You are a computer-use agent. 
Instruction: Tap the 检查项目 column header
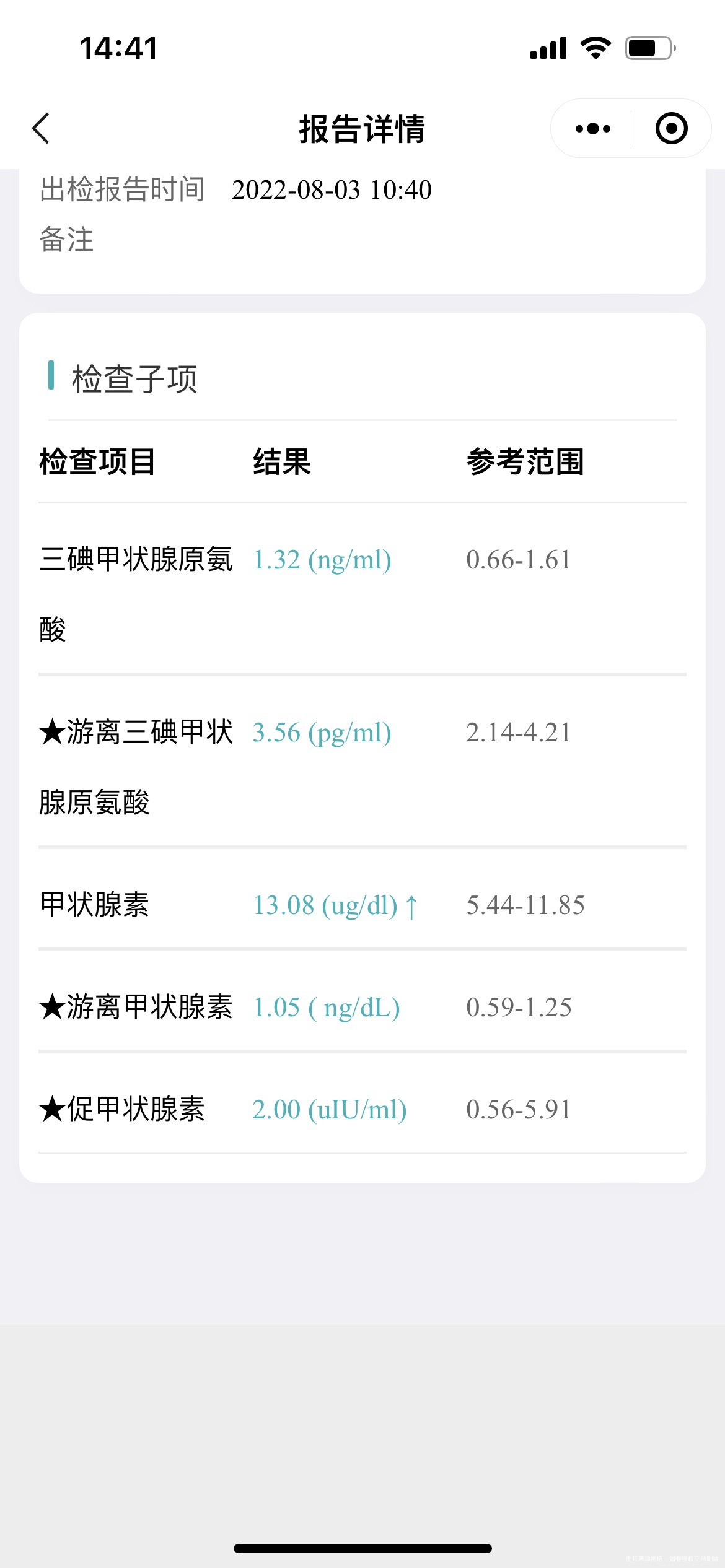click(100, 463)
